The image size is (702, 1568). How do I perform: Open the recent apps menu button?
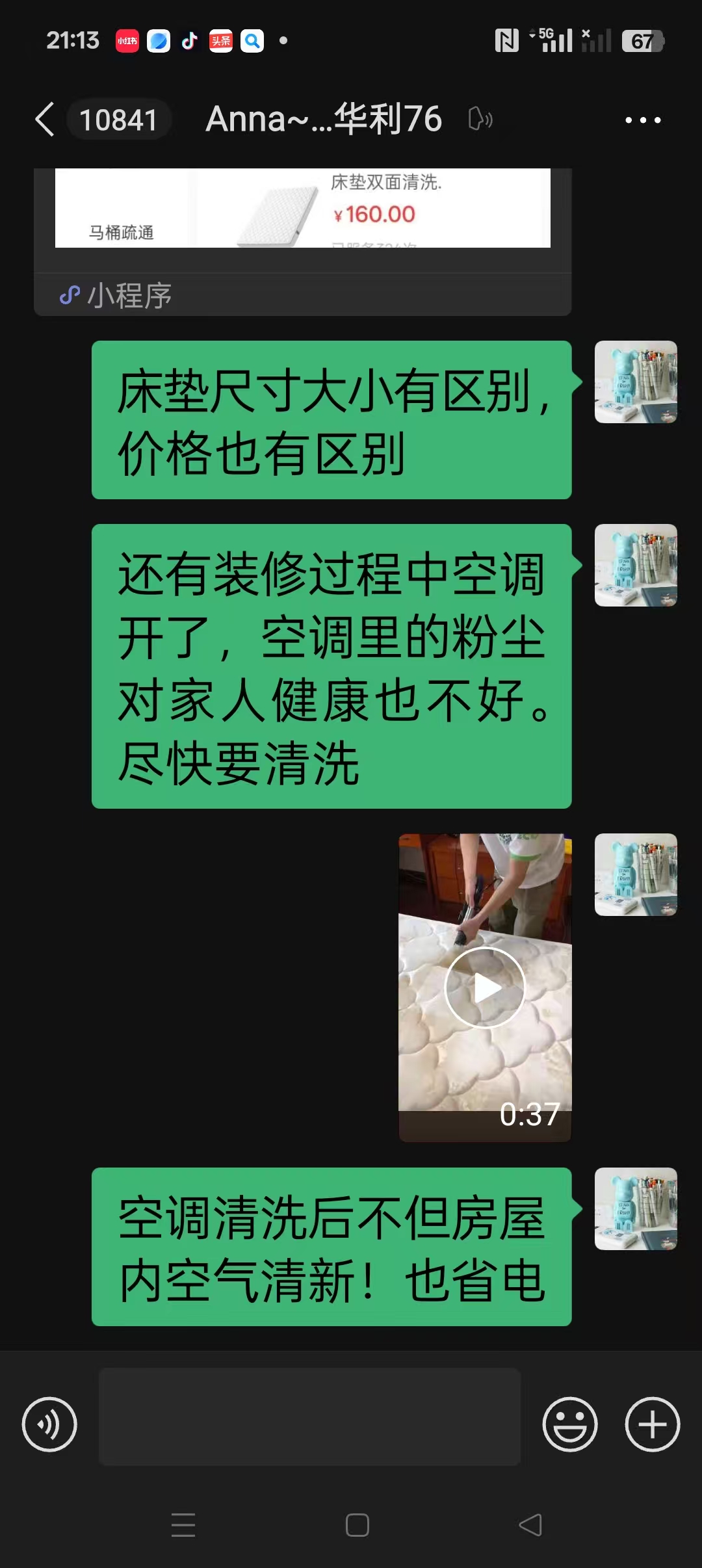pos(183,1524)
